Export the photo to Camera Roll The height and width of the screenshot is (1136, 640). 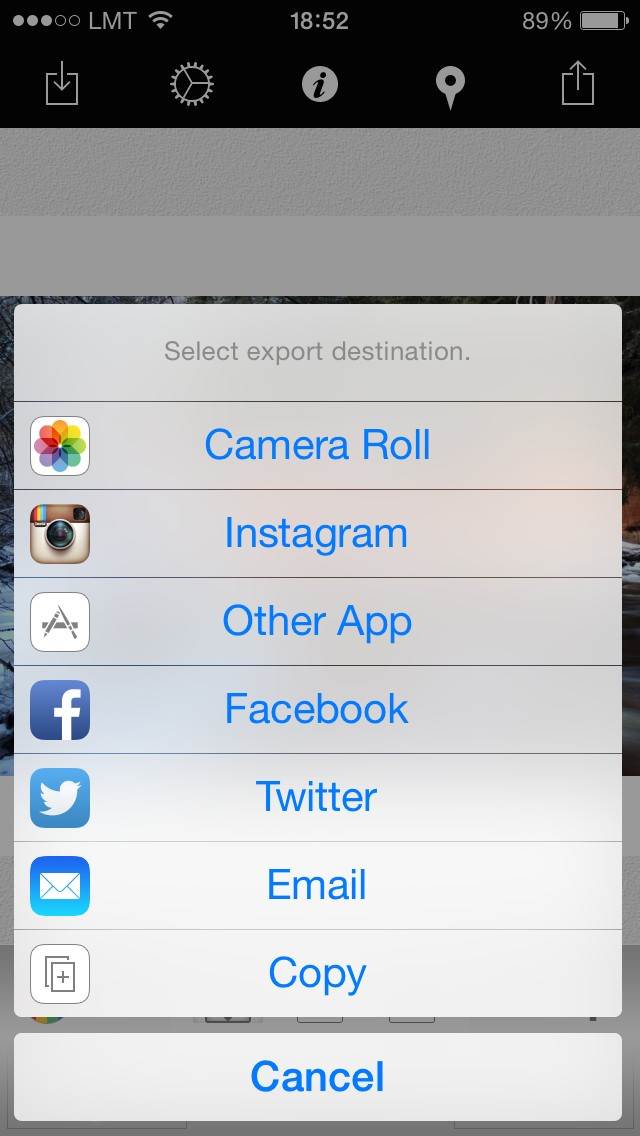pyautogui.click(x=317, y=446)
